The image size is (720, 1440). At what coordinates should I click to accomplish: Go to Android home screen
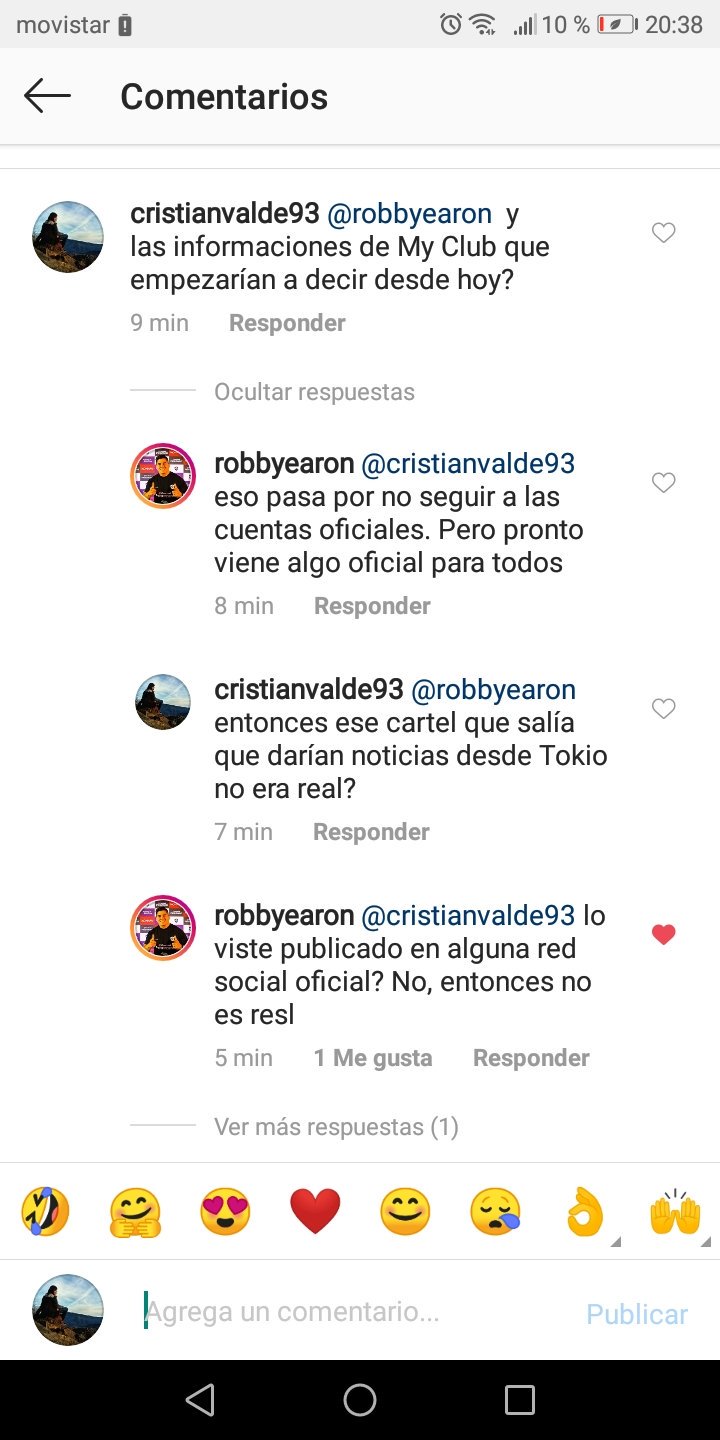[360, 1400]
